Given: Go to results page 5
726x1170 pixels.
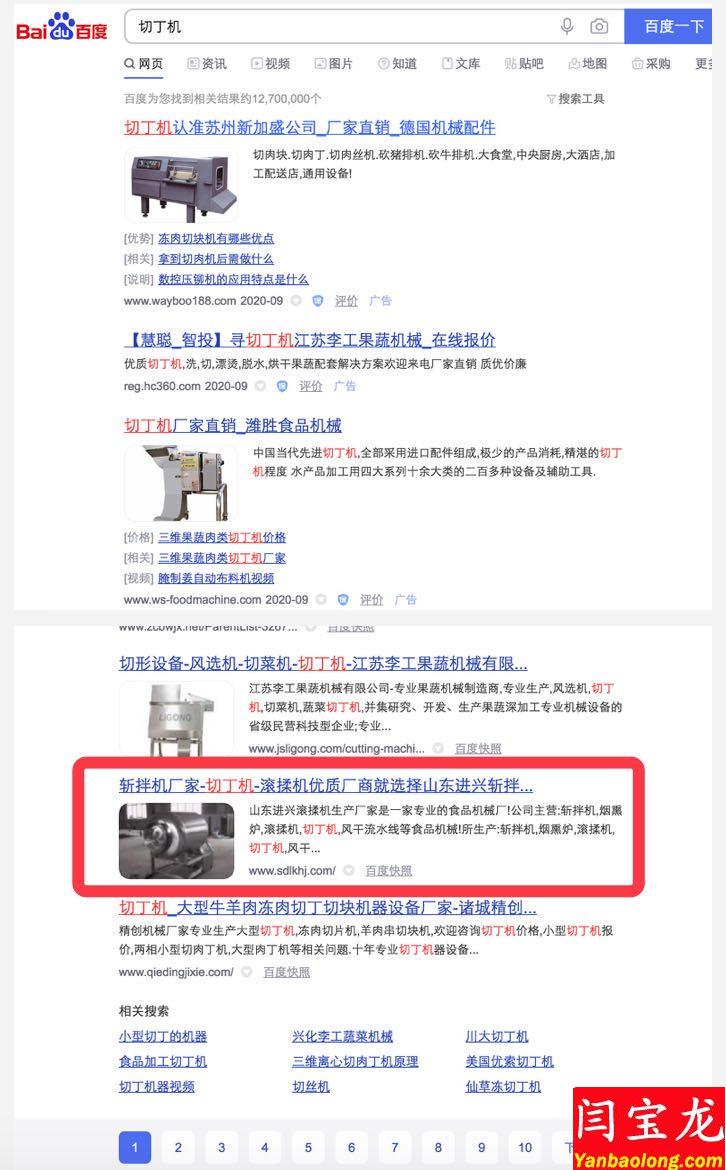Looking at the screenshot, I should pos(308,1147).
